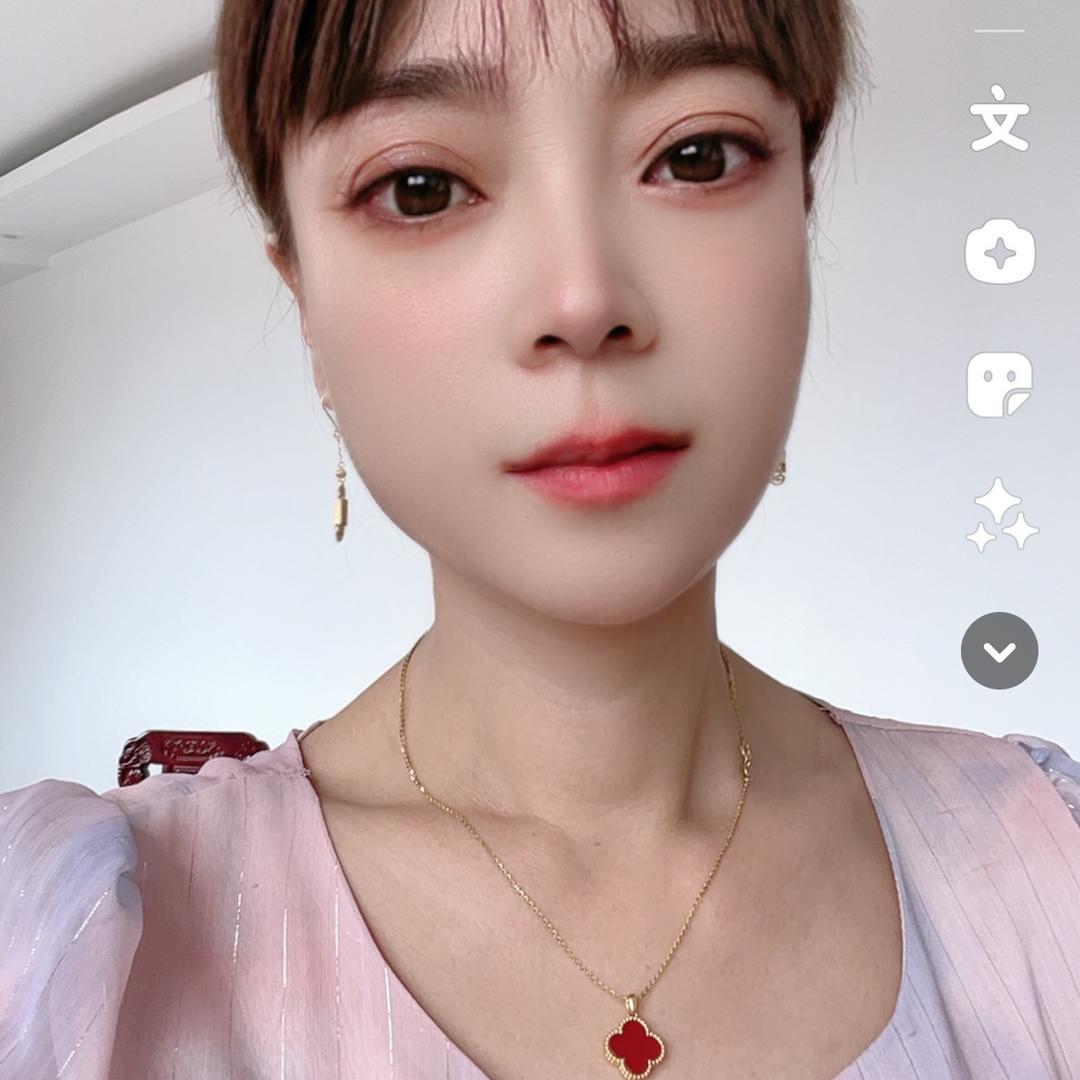
Task: Tap the rounded square sparkle icon
Action: (x=999, y=251)
